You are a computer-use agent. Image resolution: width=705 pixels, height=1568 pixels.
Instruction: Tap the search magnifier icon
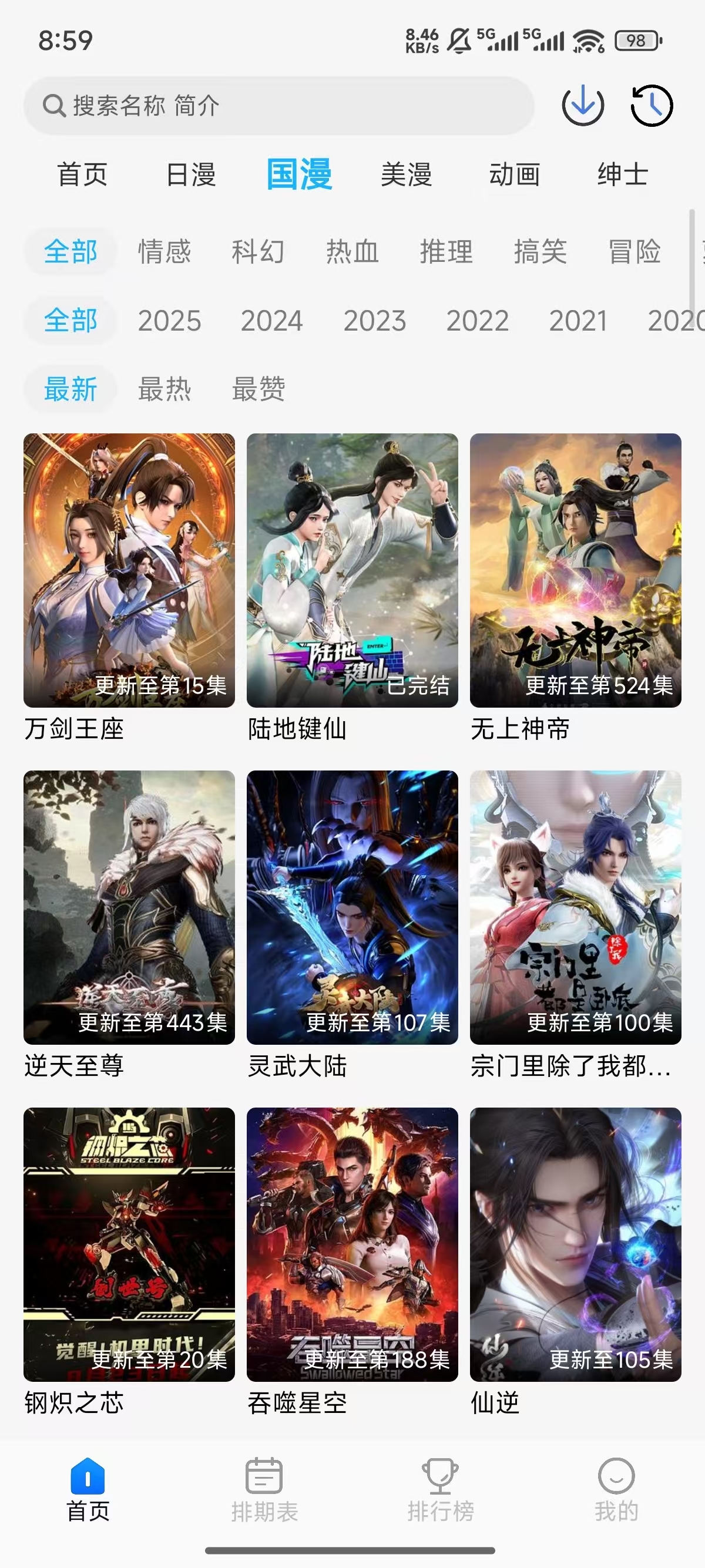(53, 106)
